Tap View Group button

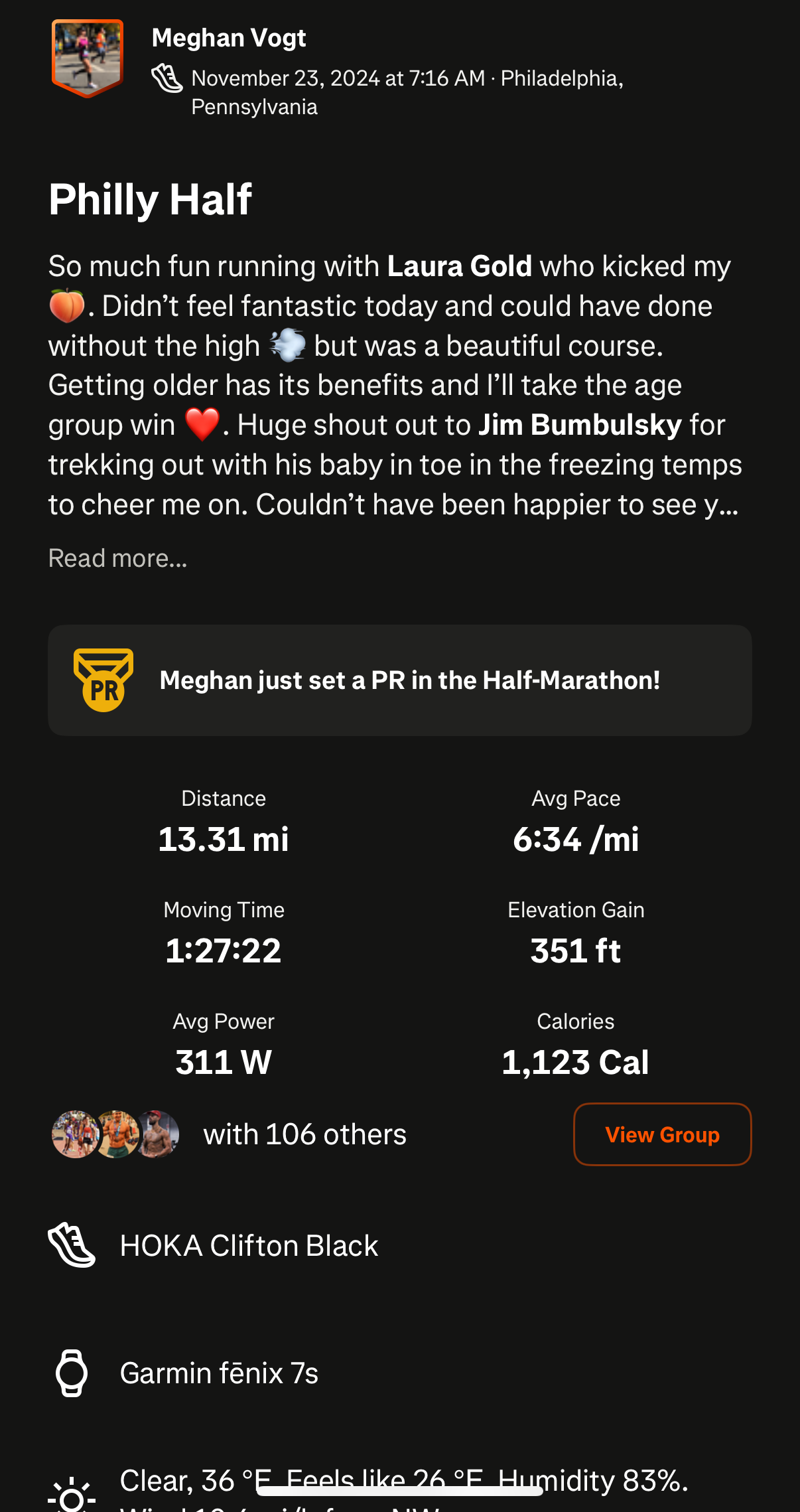tap(662, 1134)
